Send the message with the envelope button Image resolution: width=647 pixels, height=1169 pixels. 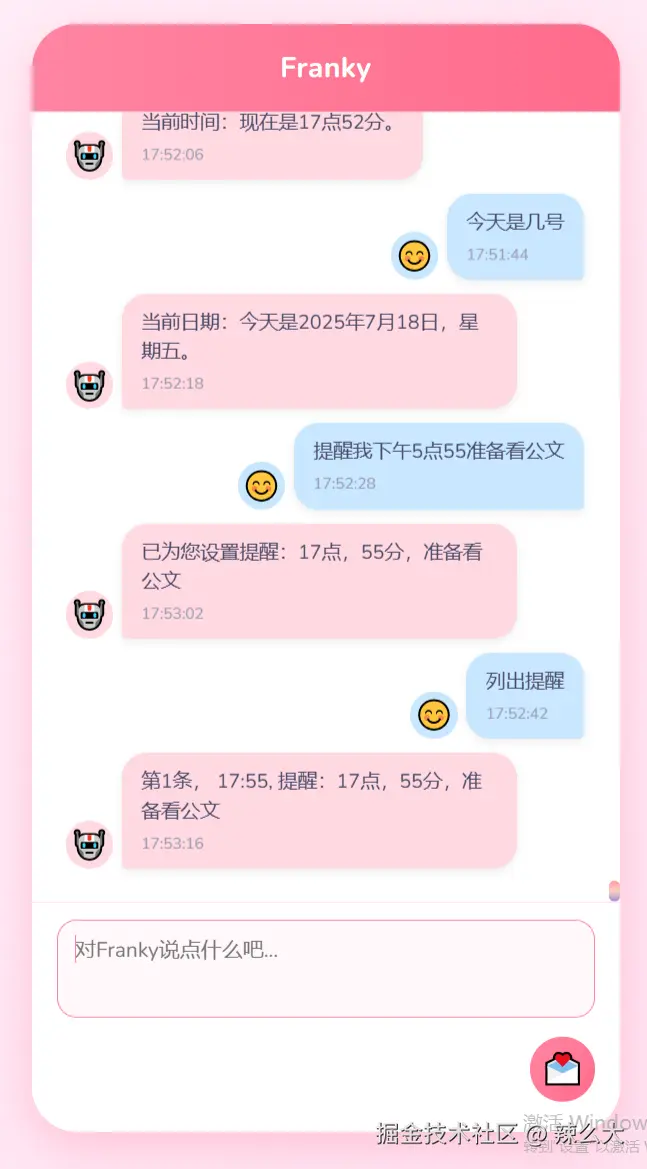pos(562,1069)
